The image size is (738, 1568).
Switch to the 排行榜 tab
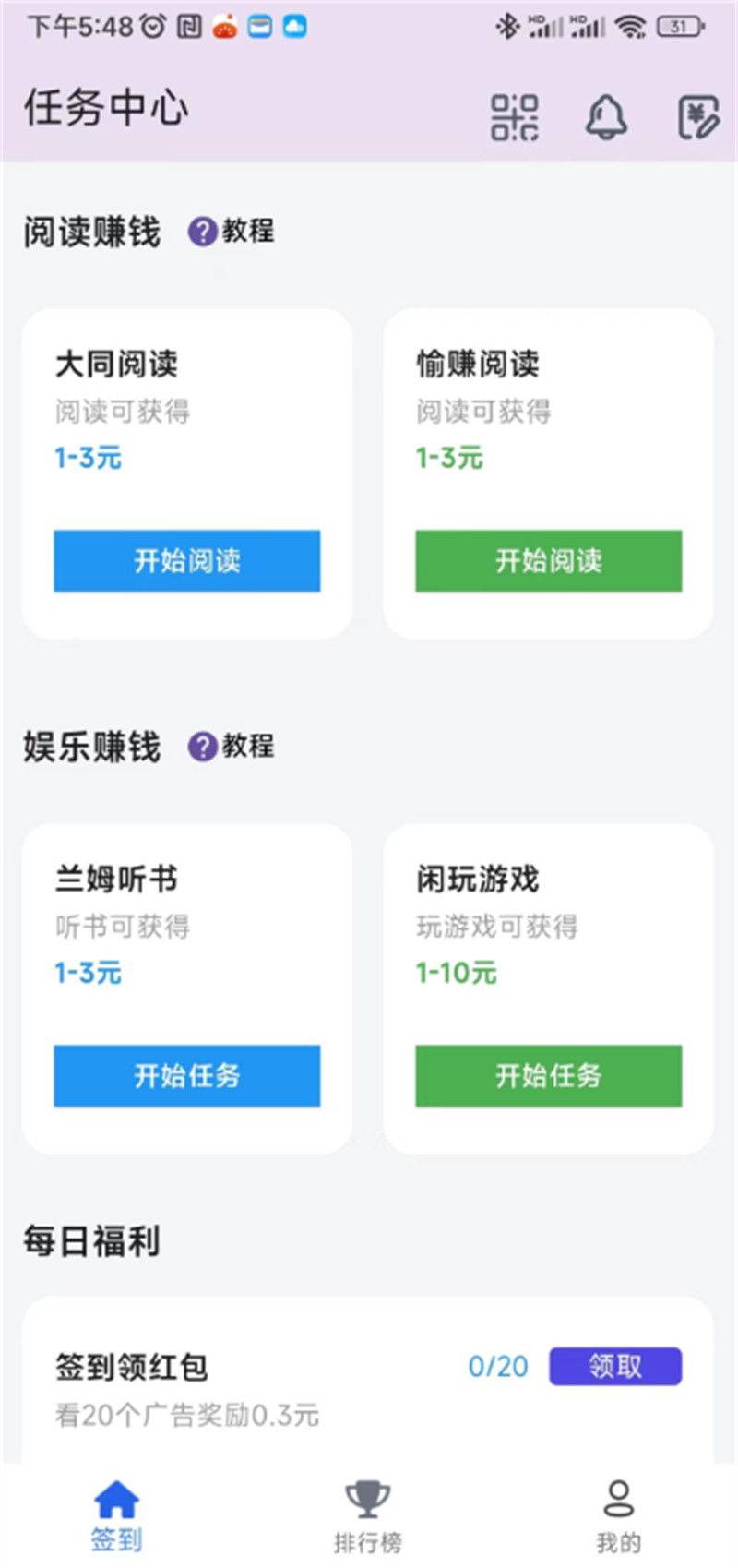[368, 1516]
